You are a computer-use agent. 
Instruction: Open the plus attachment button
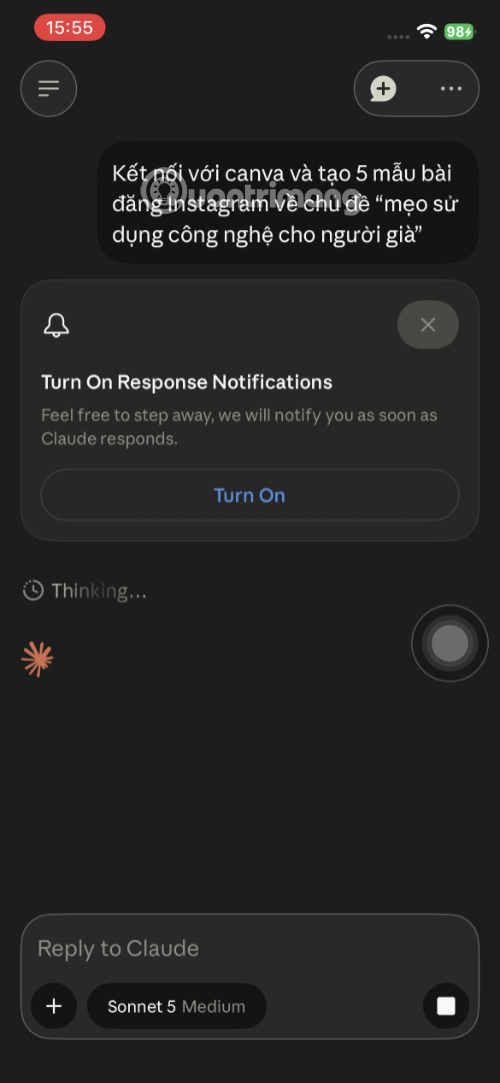pyautogui.click(x=54, y=1006)
